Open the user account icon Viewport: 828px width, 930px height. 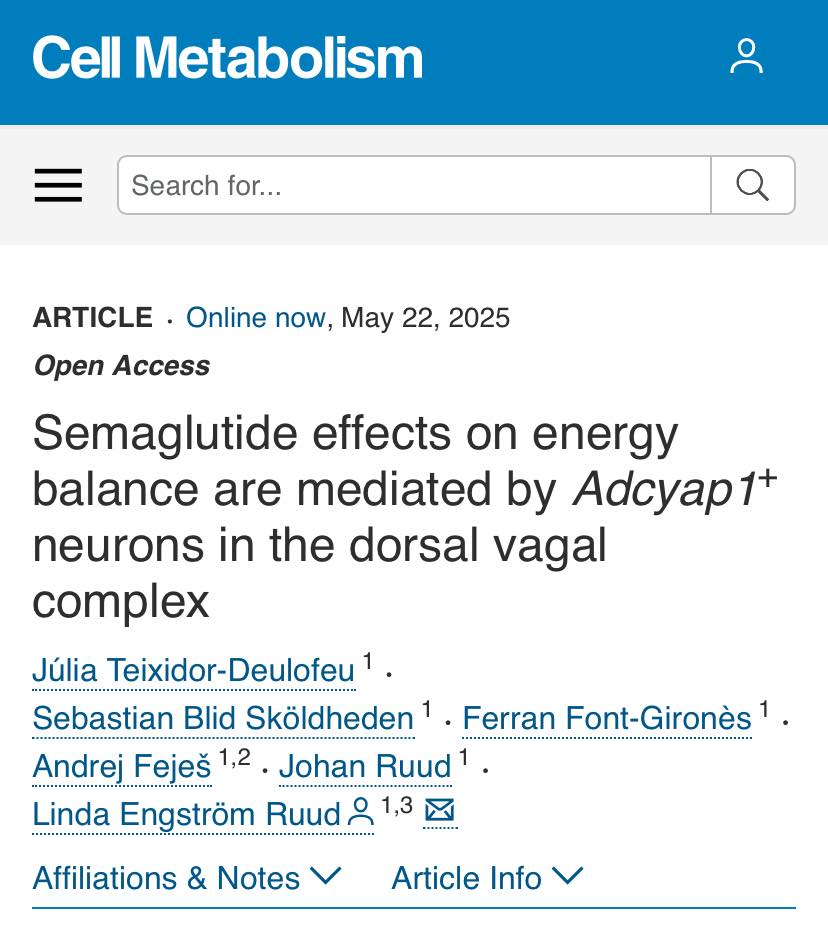coord(746,57)
